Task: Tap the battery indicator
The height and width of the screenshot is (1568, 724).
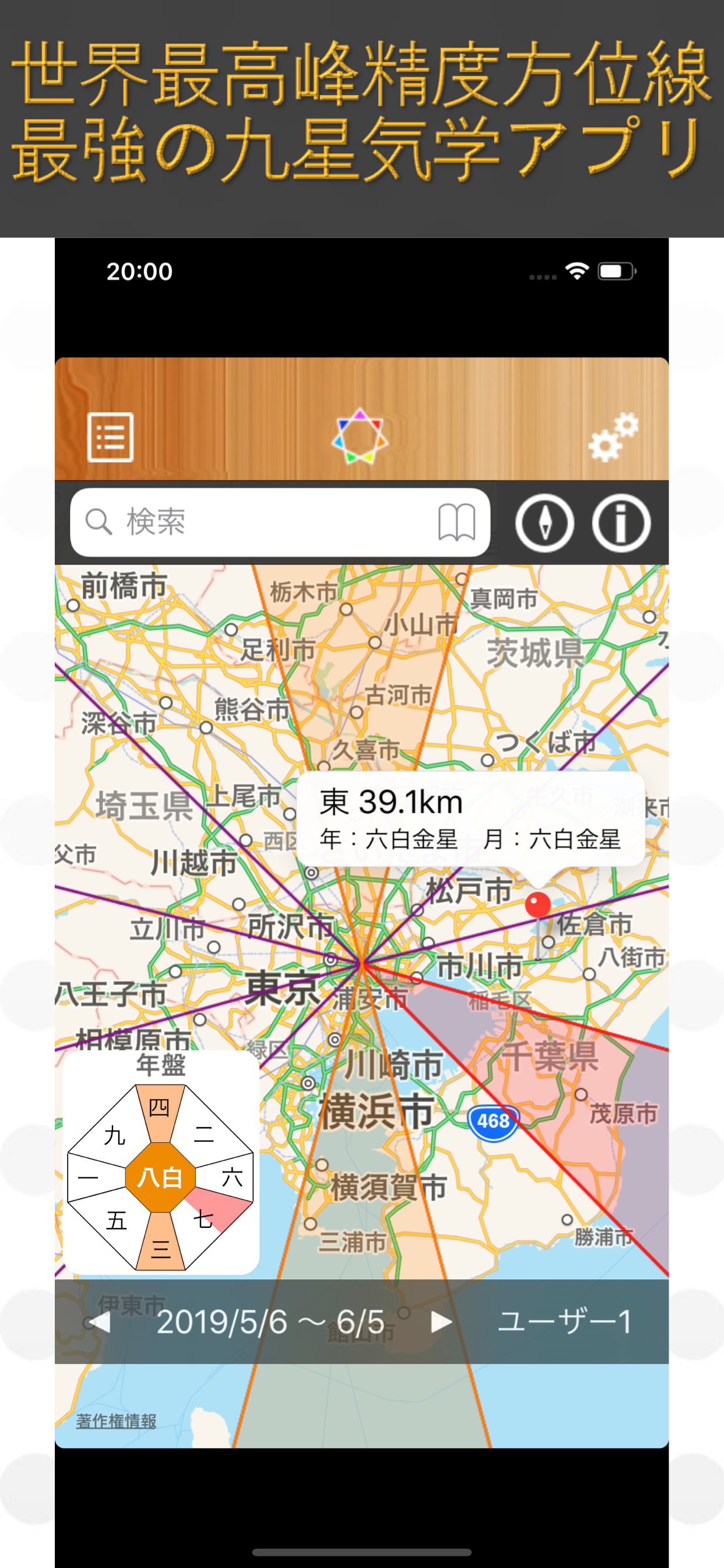Action: pos(616,271)
